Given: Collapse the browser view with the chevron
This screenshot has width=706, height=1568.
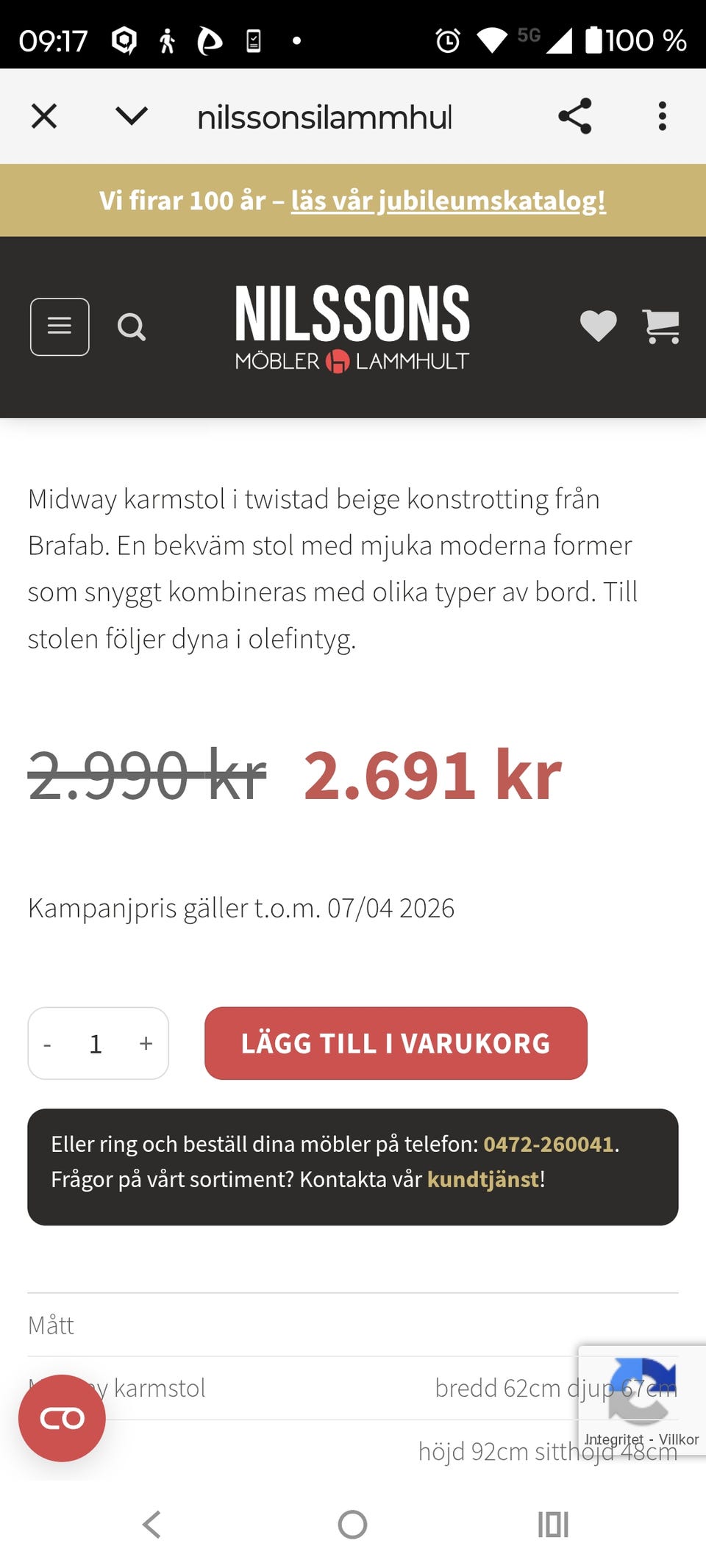Looking at the screenshot, I should coord(130,115).
